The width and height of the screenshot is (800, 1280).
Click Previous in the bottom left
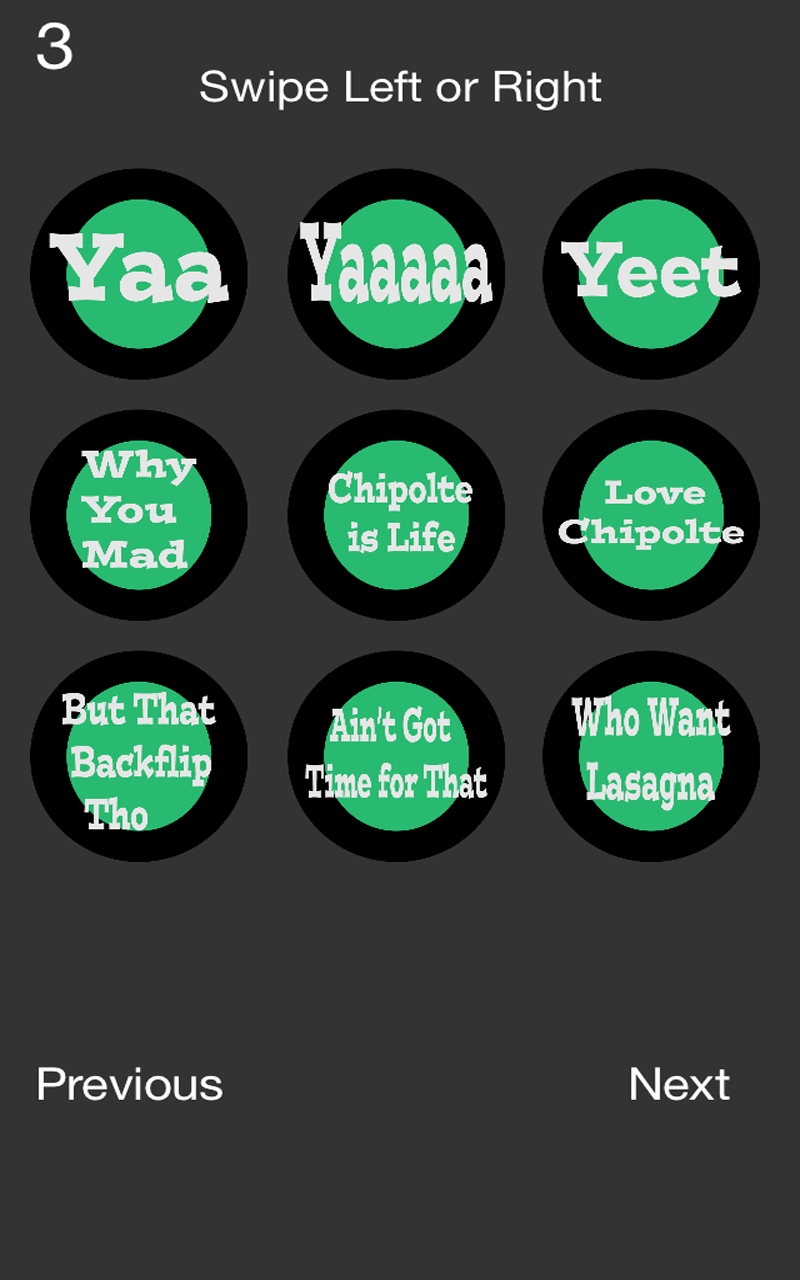click(128, 1084)
